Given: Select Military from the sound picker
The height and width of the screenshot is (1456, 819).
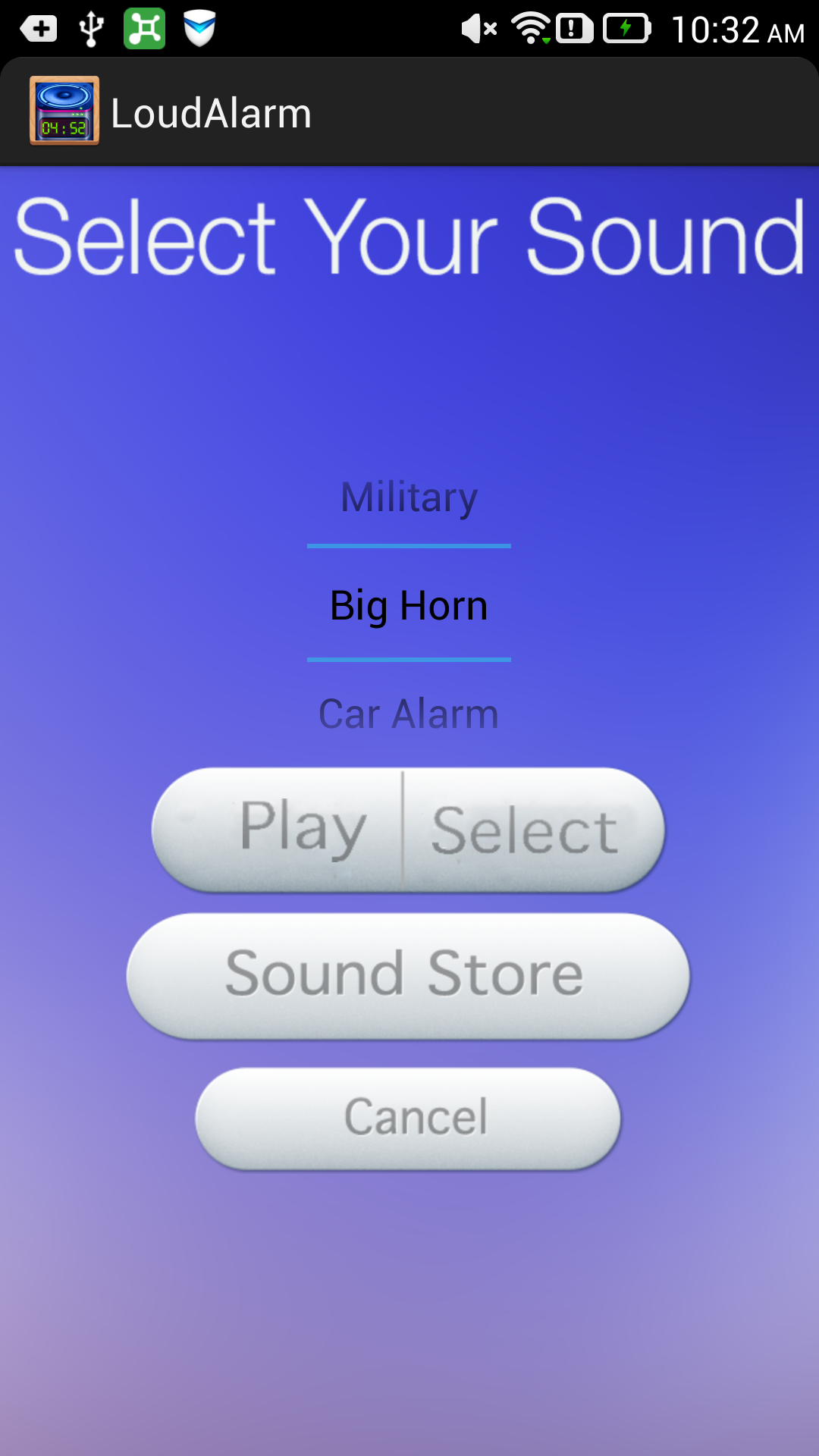Looking at the screenshot, I should tap(409, 497).
